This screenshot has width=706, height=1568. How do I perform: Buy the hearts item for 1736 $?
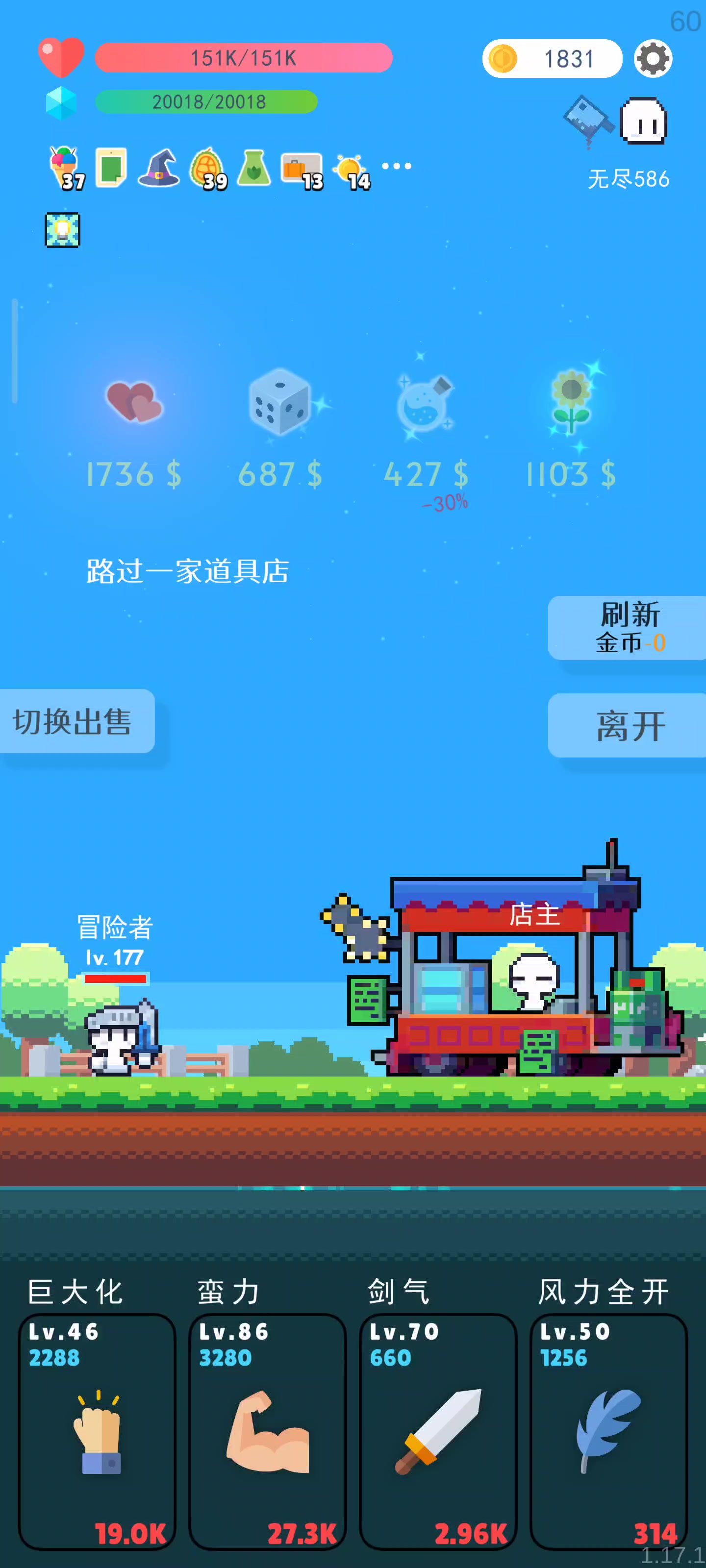pos(134,433)
